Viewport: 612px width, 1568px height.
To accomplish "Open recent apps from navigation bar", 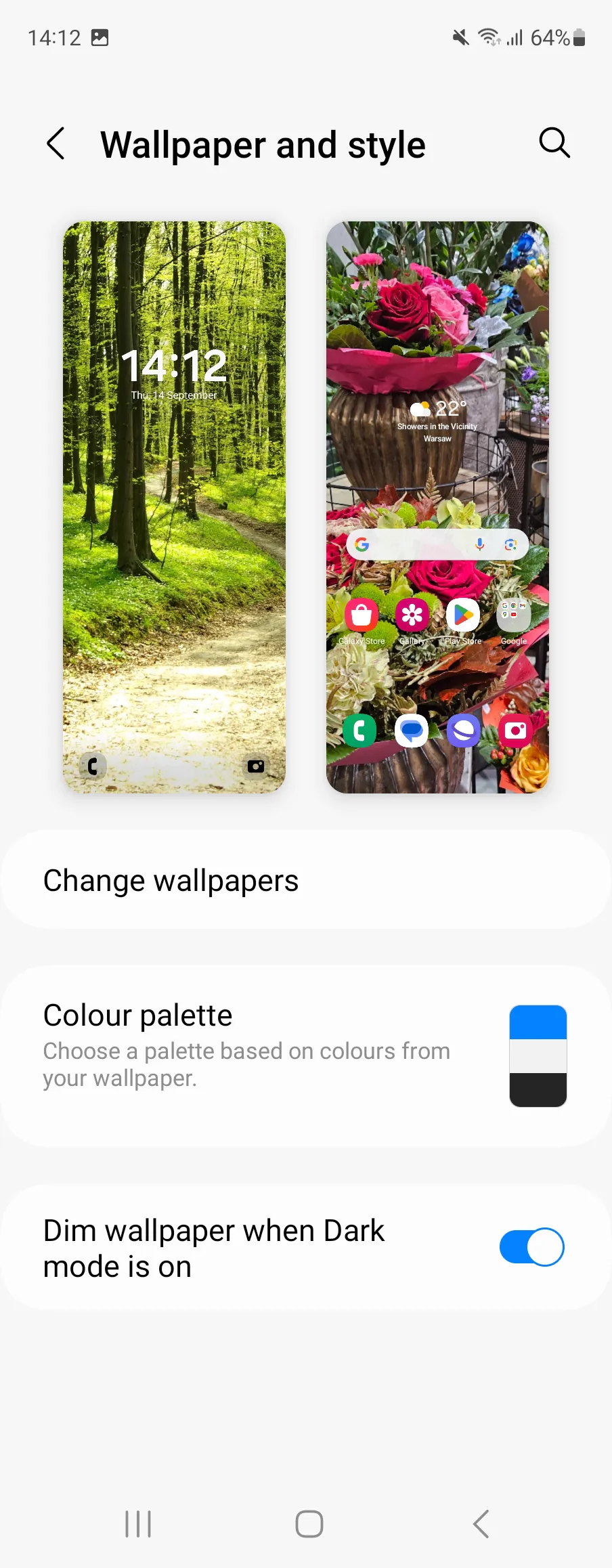I will pos(138,1524).
